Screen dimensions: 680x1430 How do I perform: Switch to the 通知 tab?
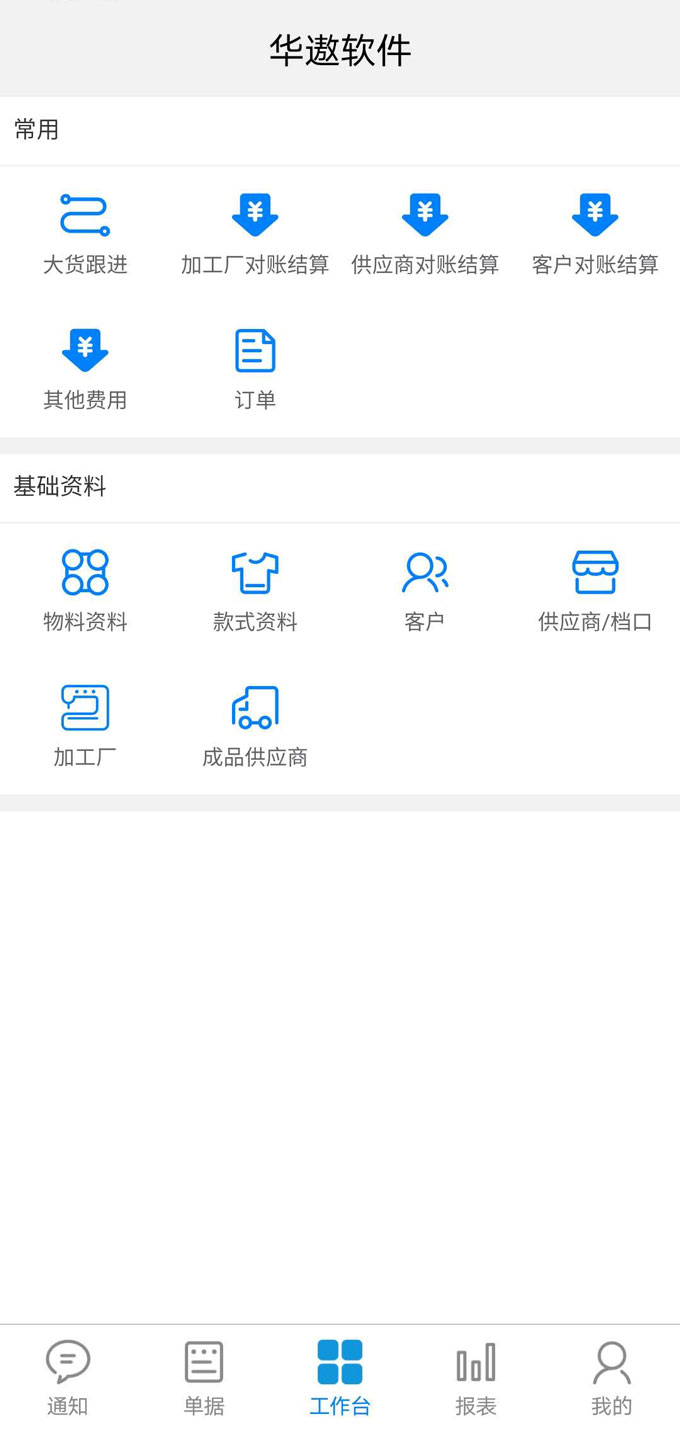click(x=68, y=1377)
